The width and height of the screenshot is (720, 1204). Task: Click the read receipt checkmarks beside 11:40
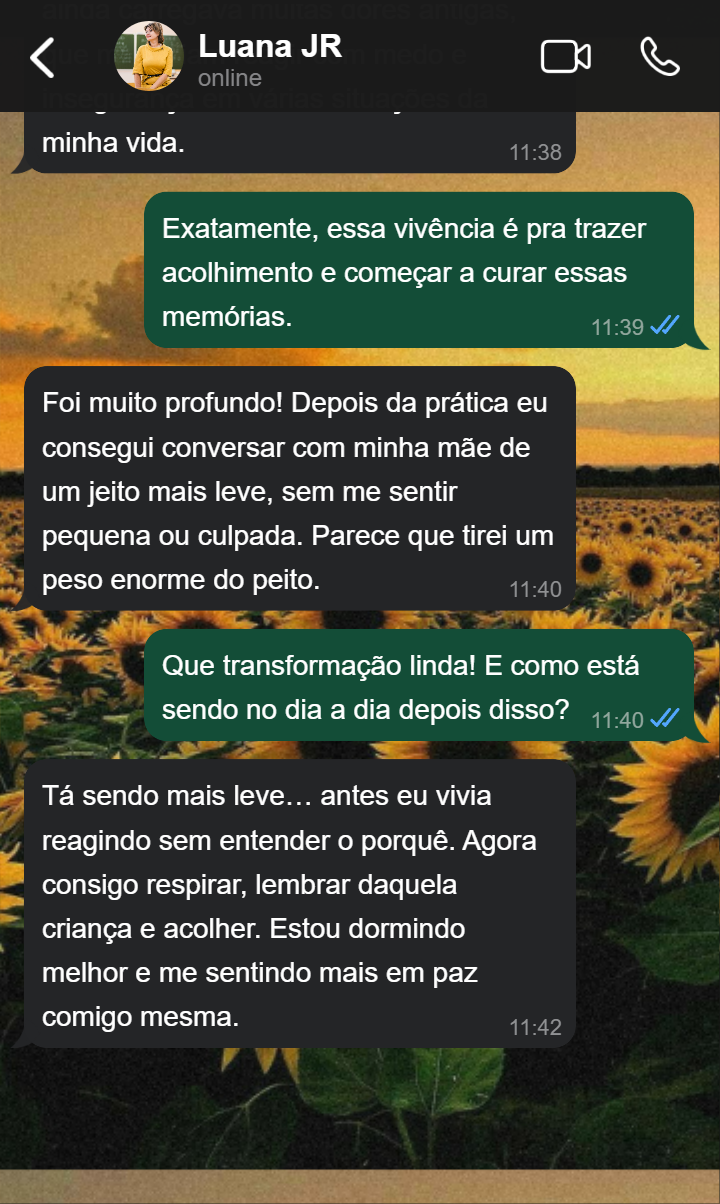tap(662, 717)
